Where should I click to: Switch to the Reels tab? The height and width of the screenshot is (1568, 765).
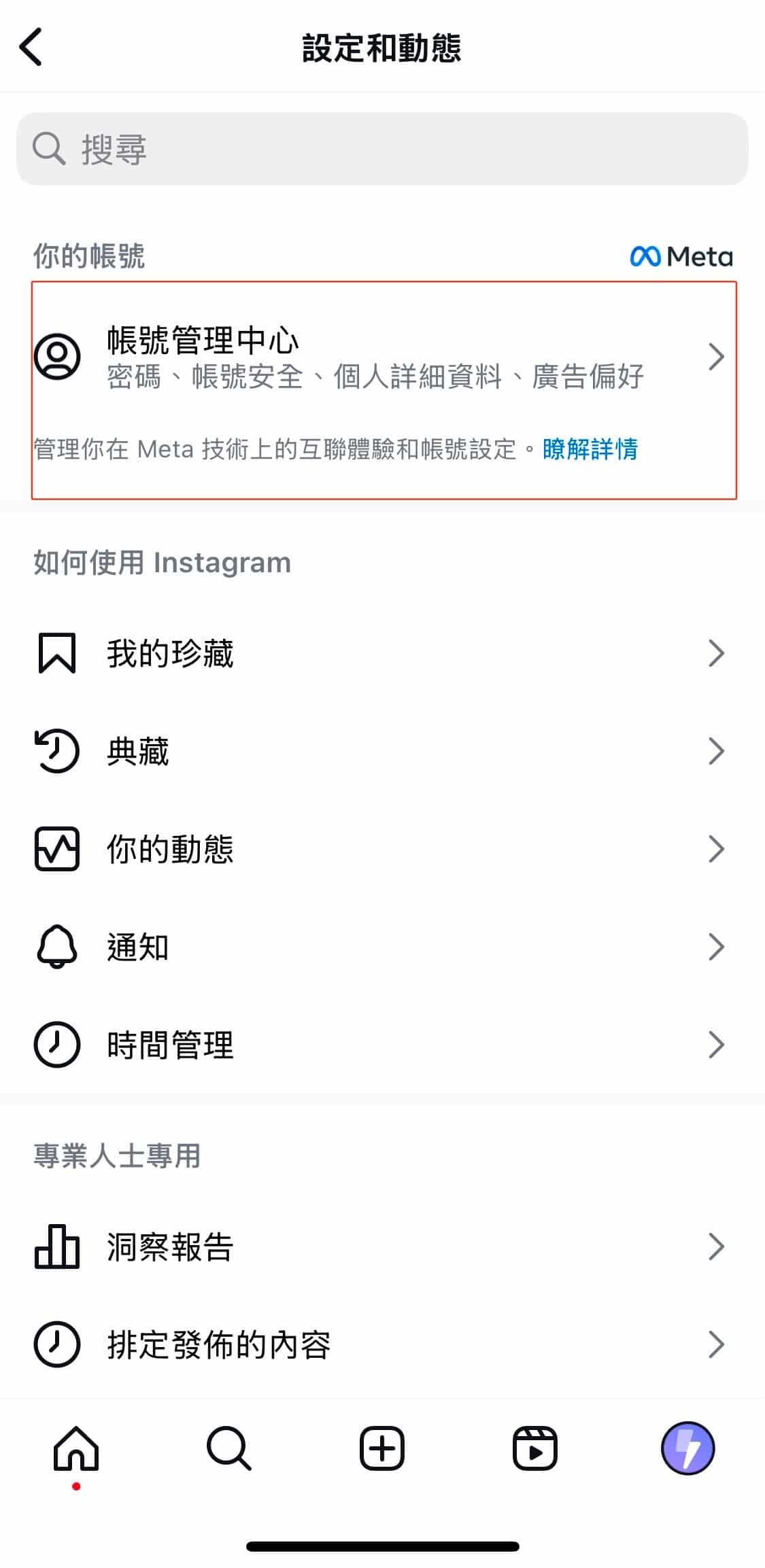[x=535, y=1449]
